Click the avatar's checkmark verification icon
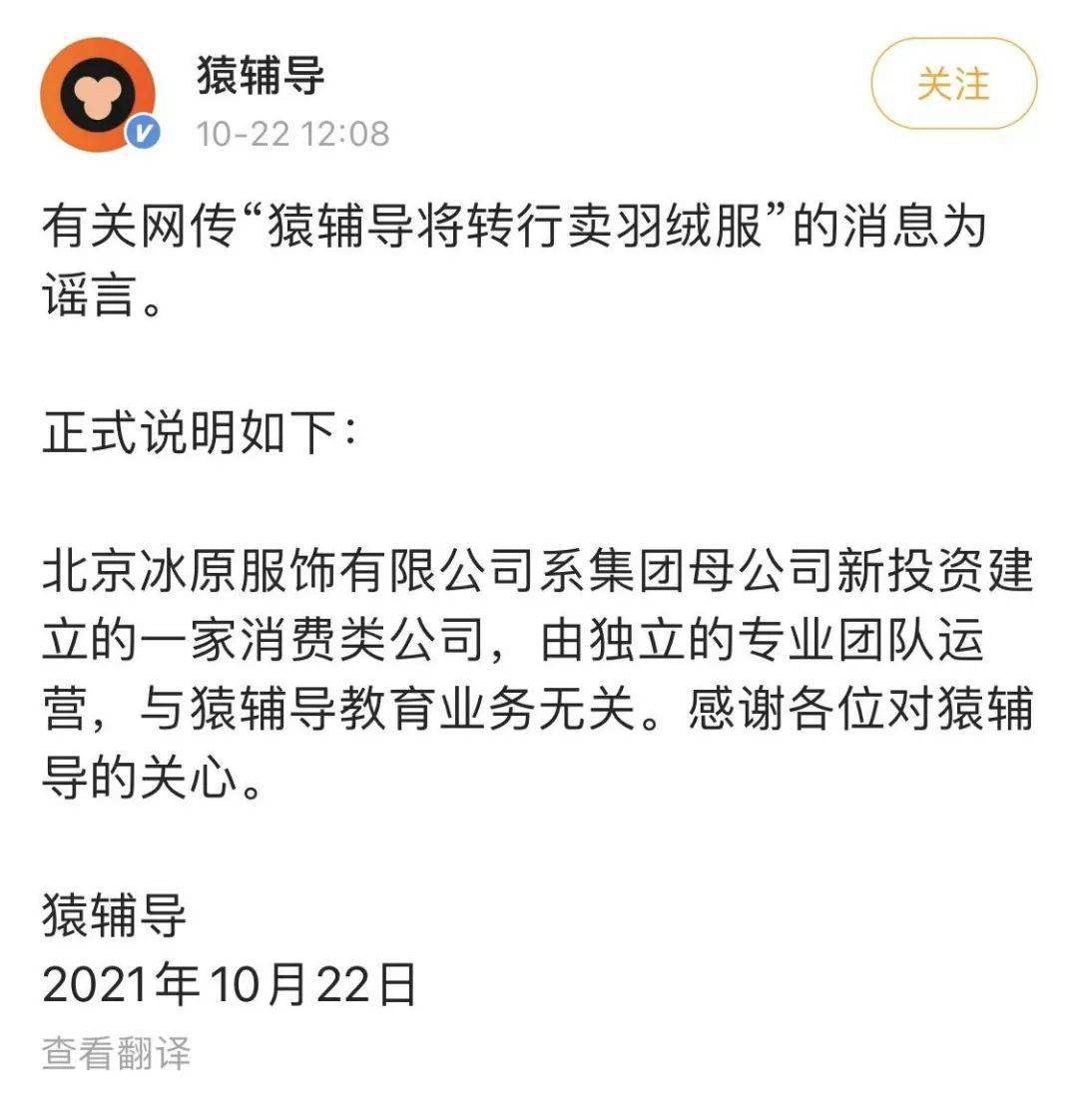 142,133
